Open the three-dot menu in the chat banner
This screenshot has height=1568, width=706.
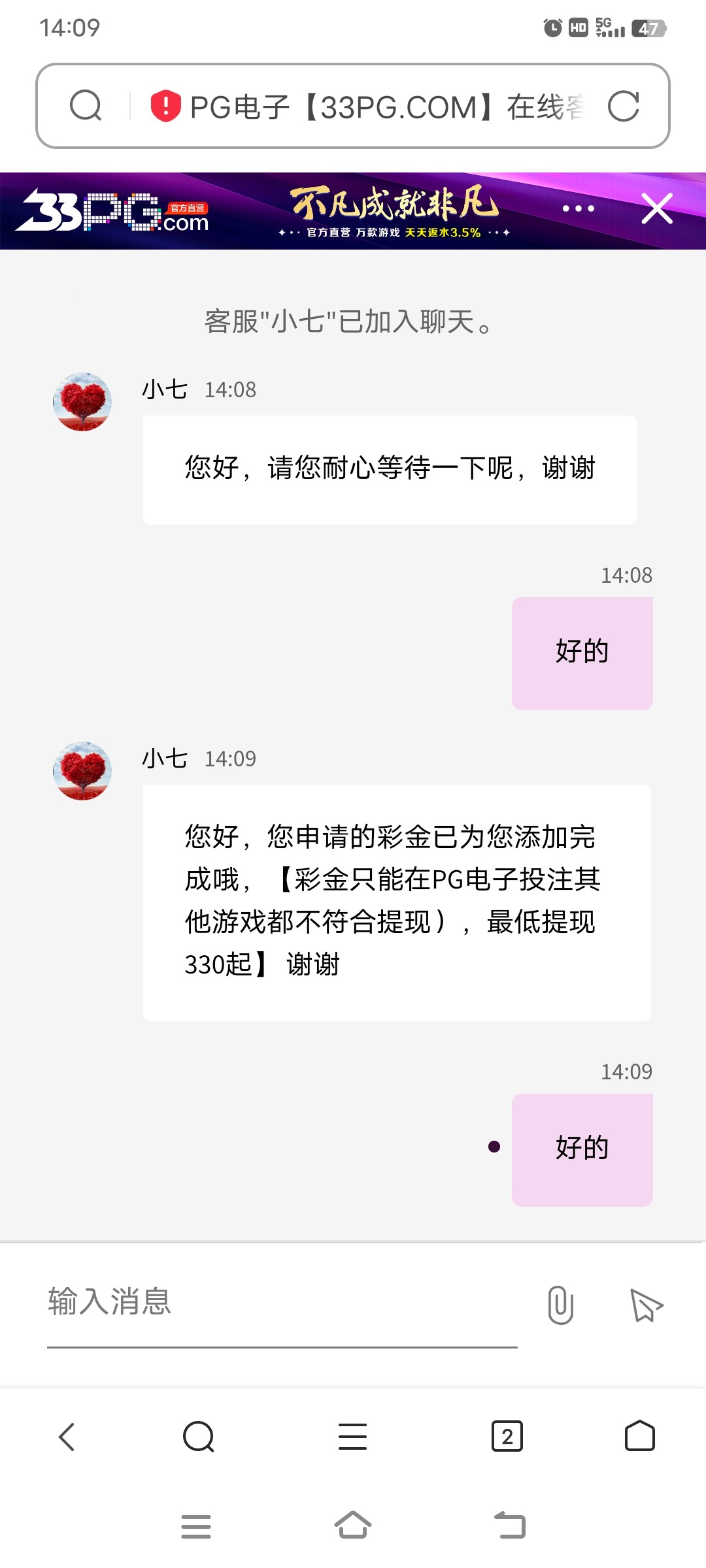pyautogui.click(x=579, y=209)
